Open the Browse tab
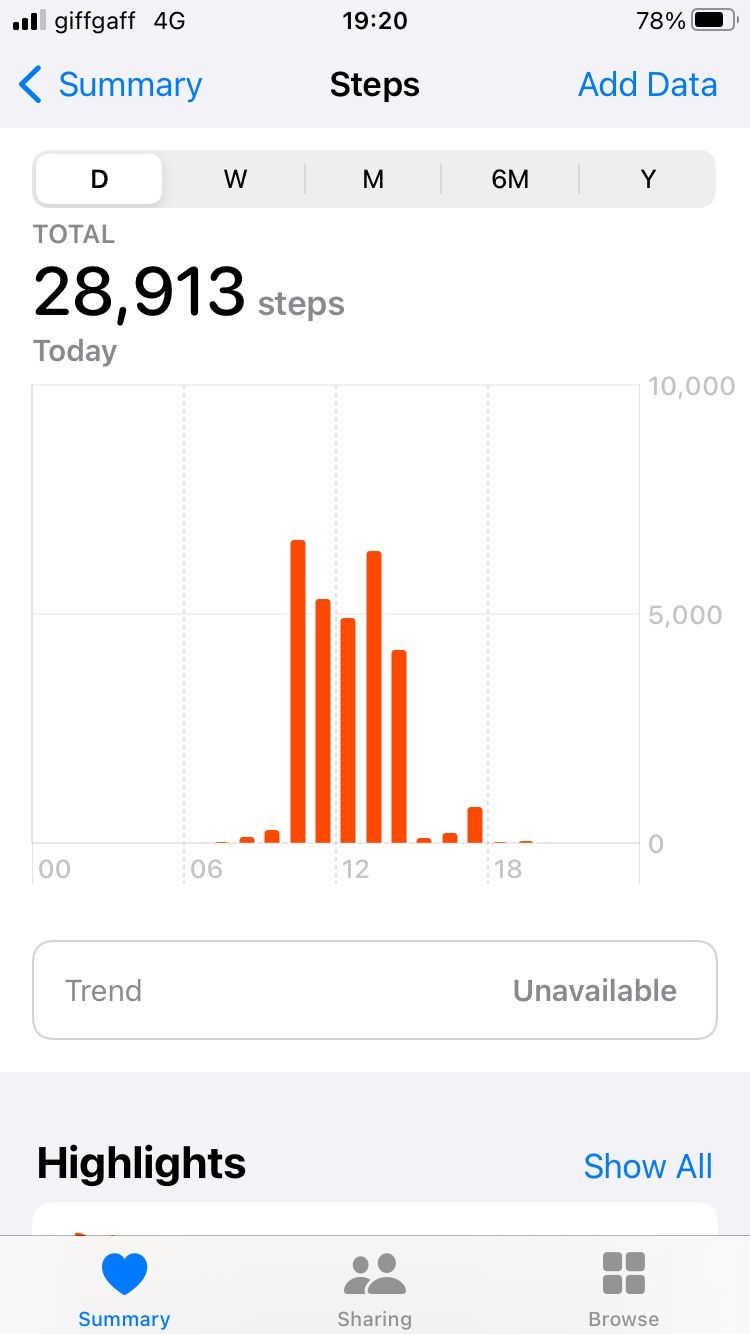The image size is (750, 1334). [x=624, y=1289]
